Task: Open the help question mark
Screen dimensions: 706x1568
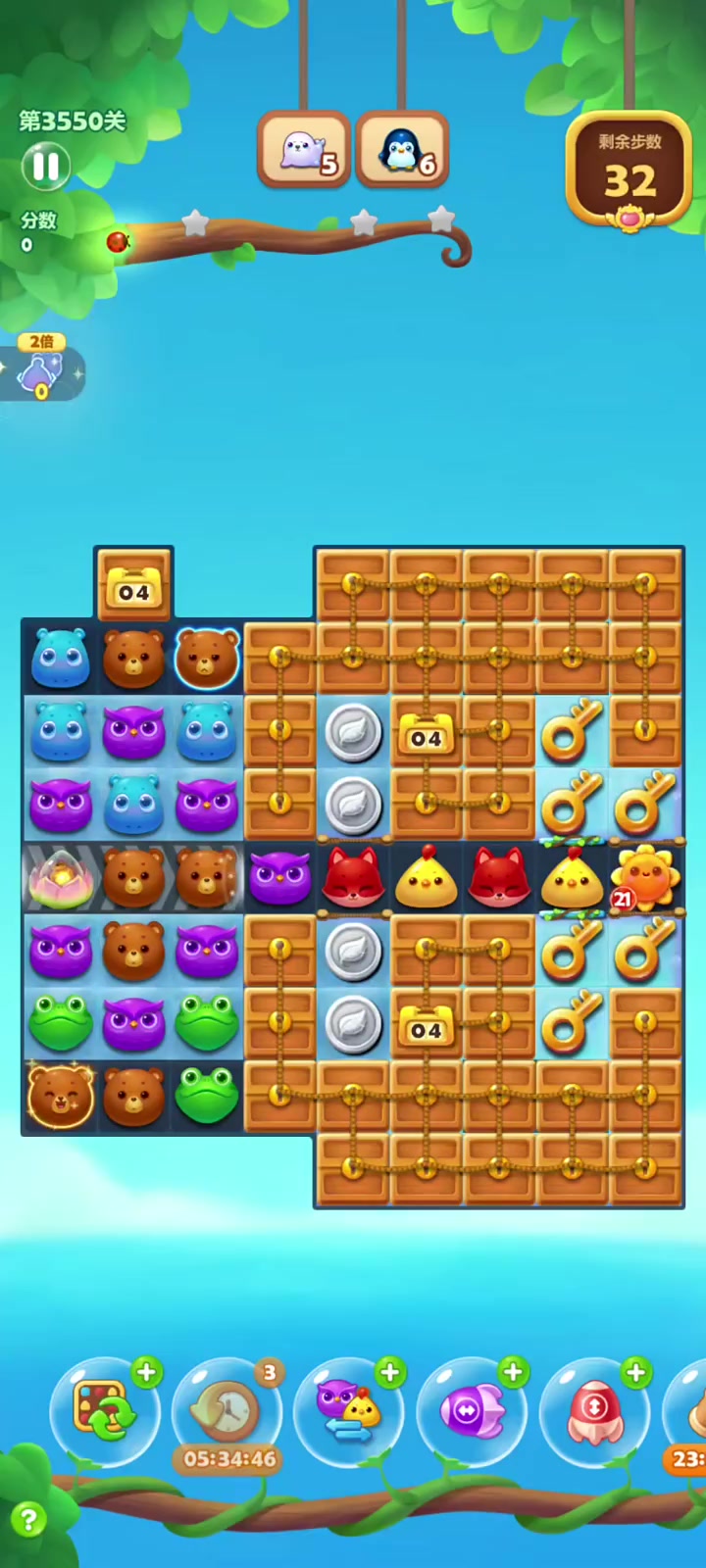Action: [x=28, y=1519]
